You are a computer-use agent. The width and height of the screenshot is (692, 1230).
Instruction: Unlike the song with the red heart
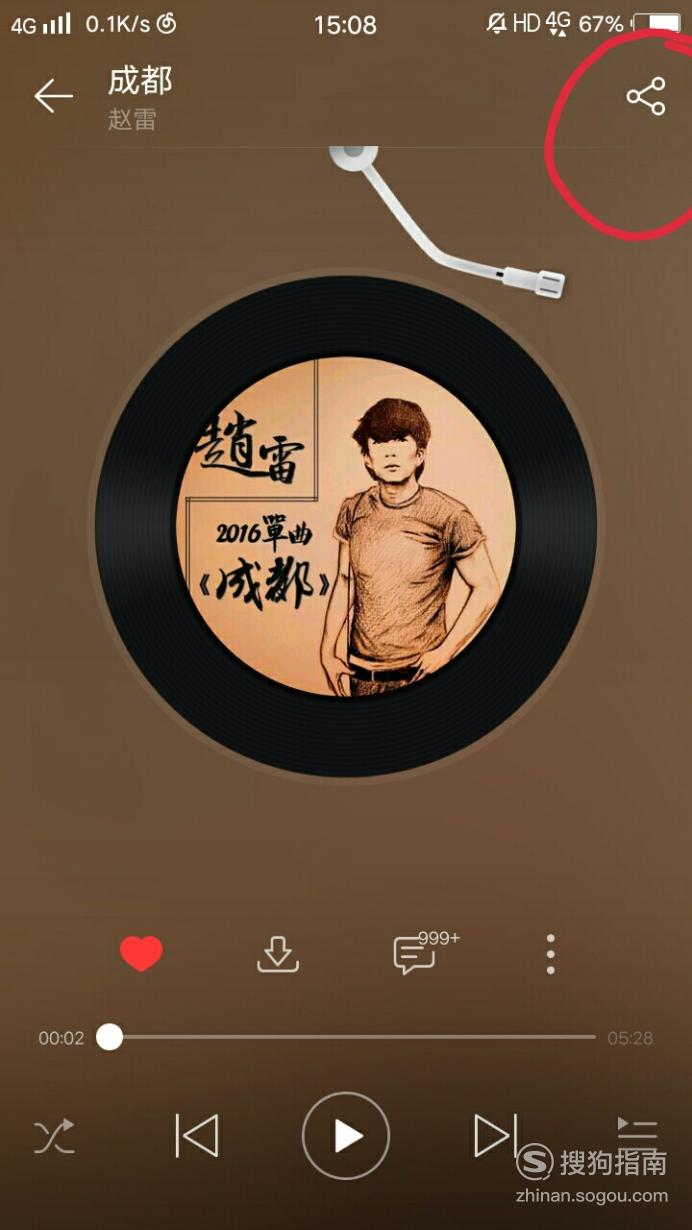[141, 954]
